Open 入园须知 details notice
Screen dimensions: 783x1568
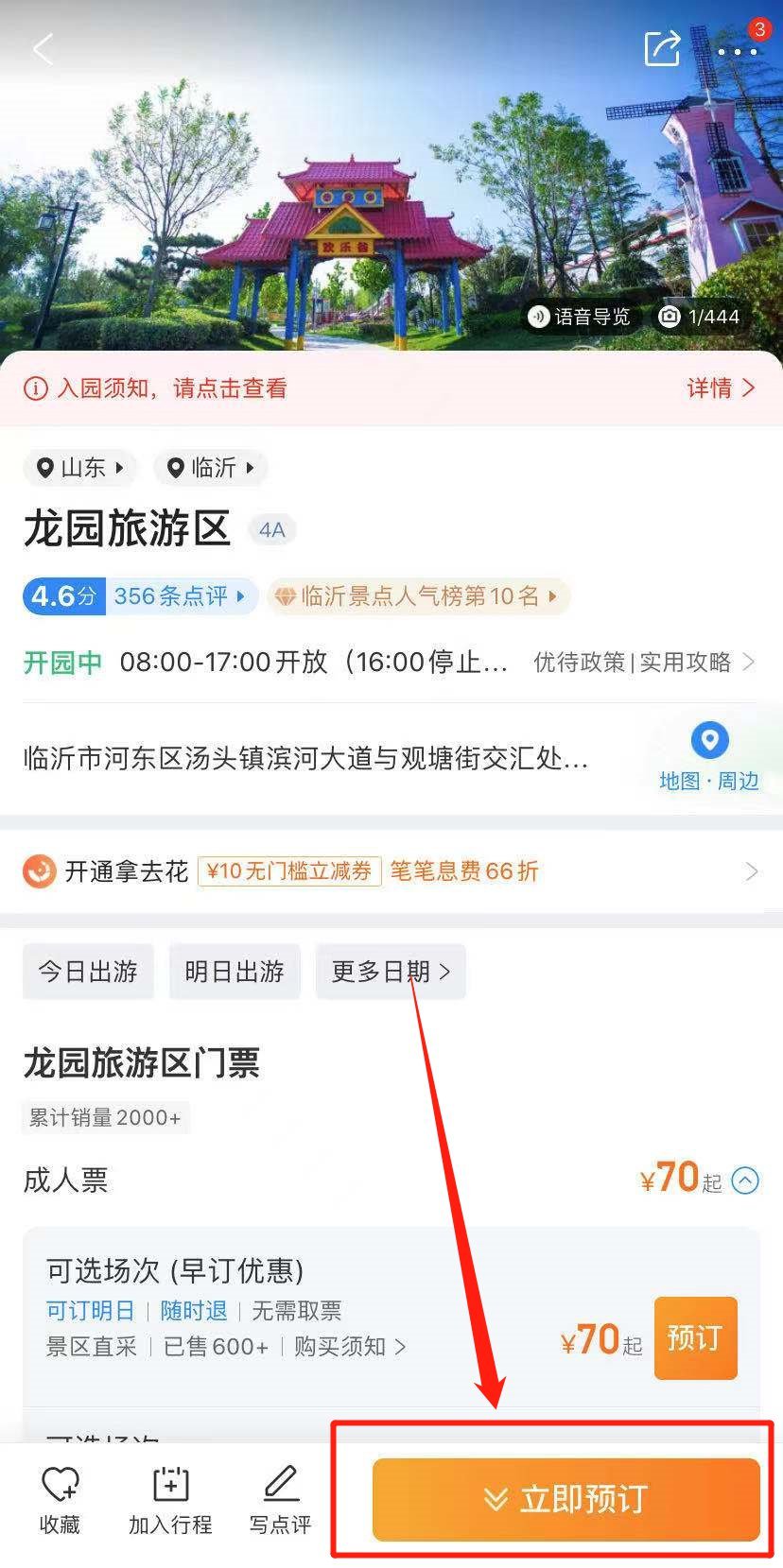pyautogui.click(x=391, y=388)
